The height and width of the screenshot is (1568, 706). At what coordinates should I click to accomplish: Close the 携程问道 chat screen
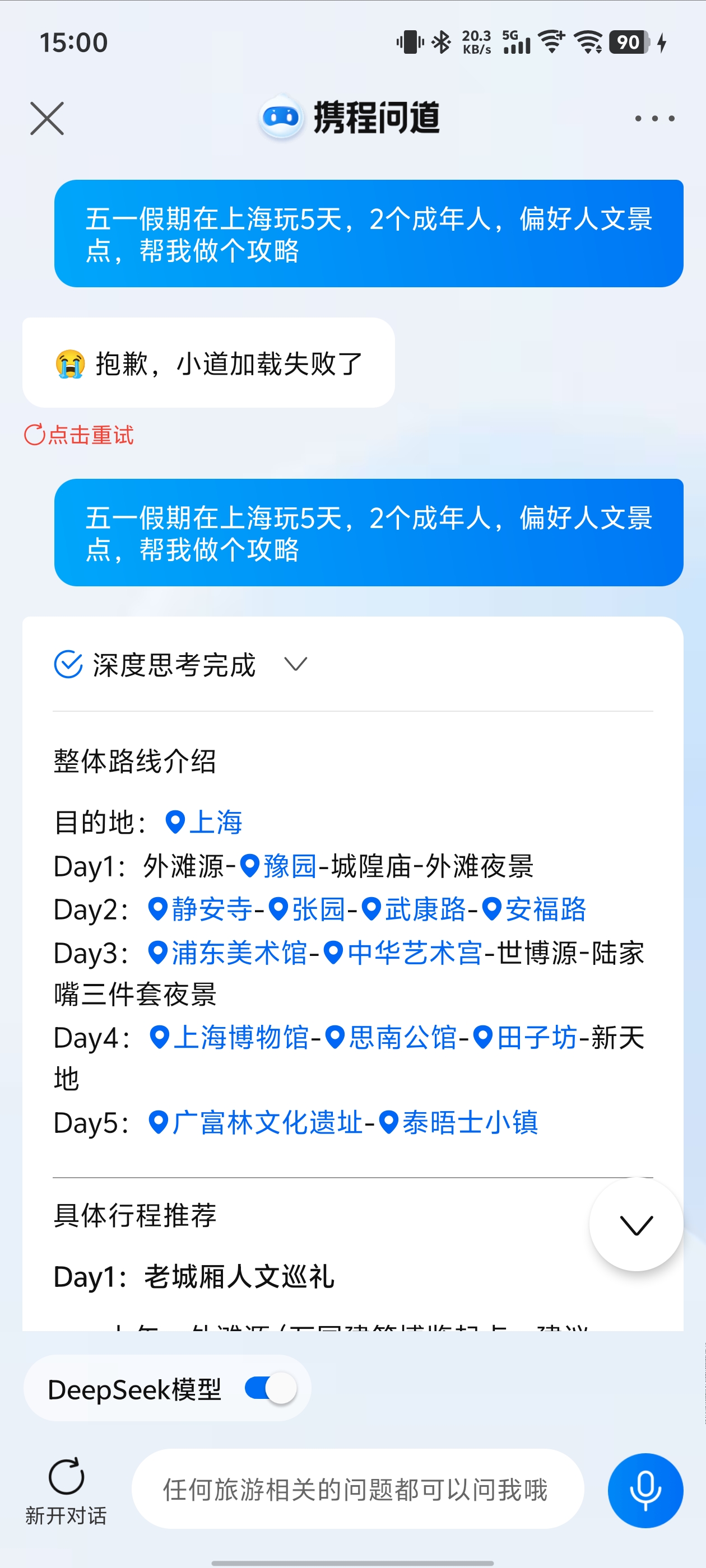(47, 118)
